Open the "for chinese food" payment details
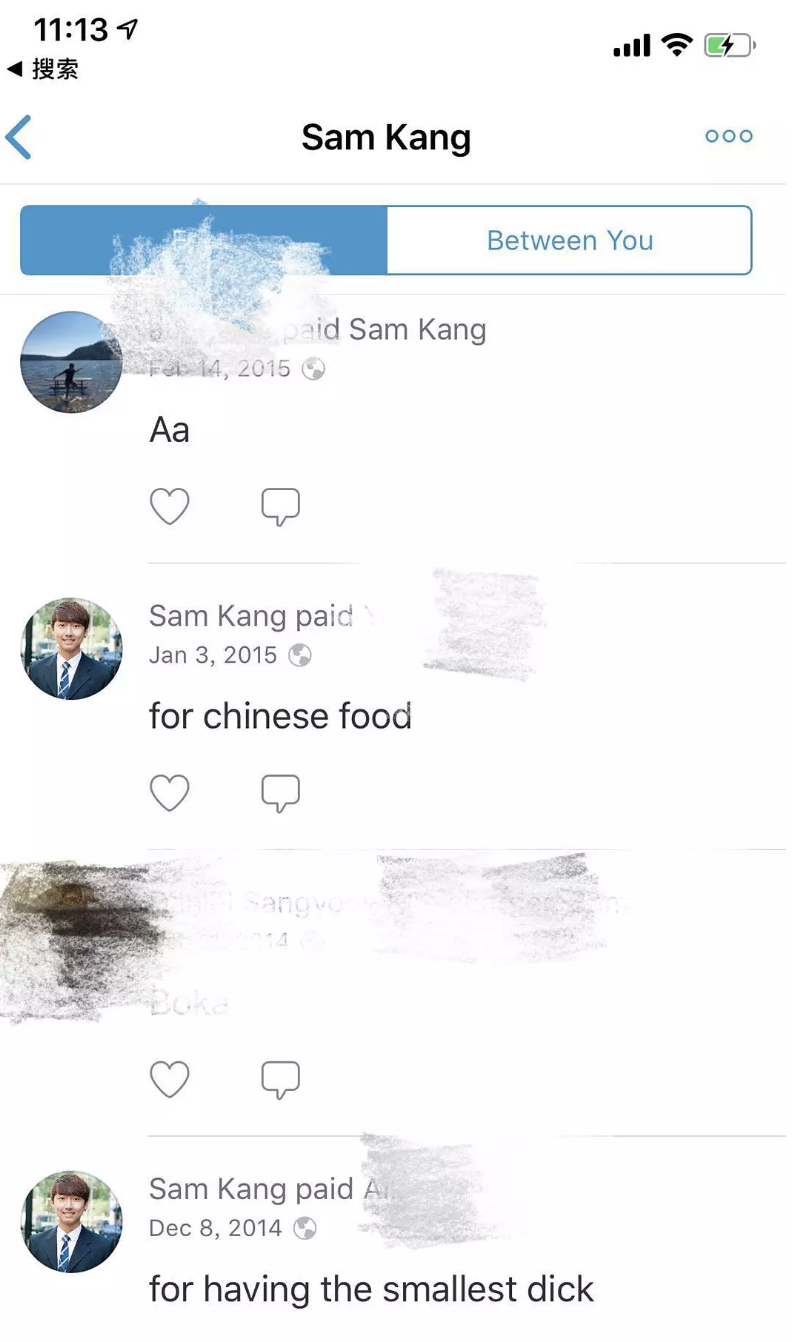The width and height of the screenshot is (806, 1342). point(280,716)
